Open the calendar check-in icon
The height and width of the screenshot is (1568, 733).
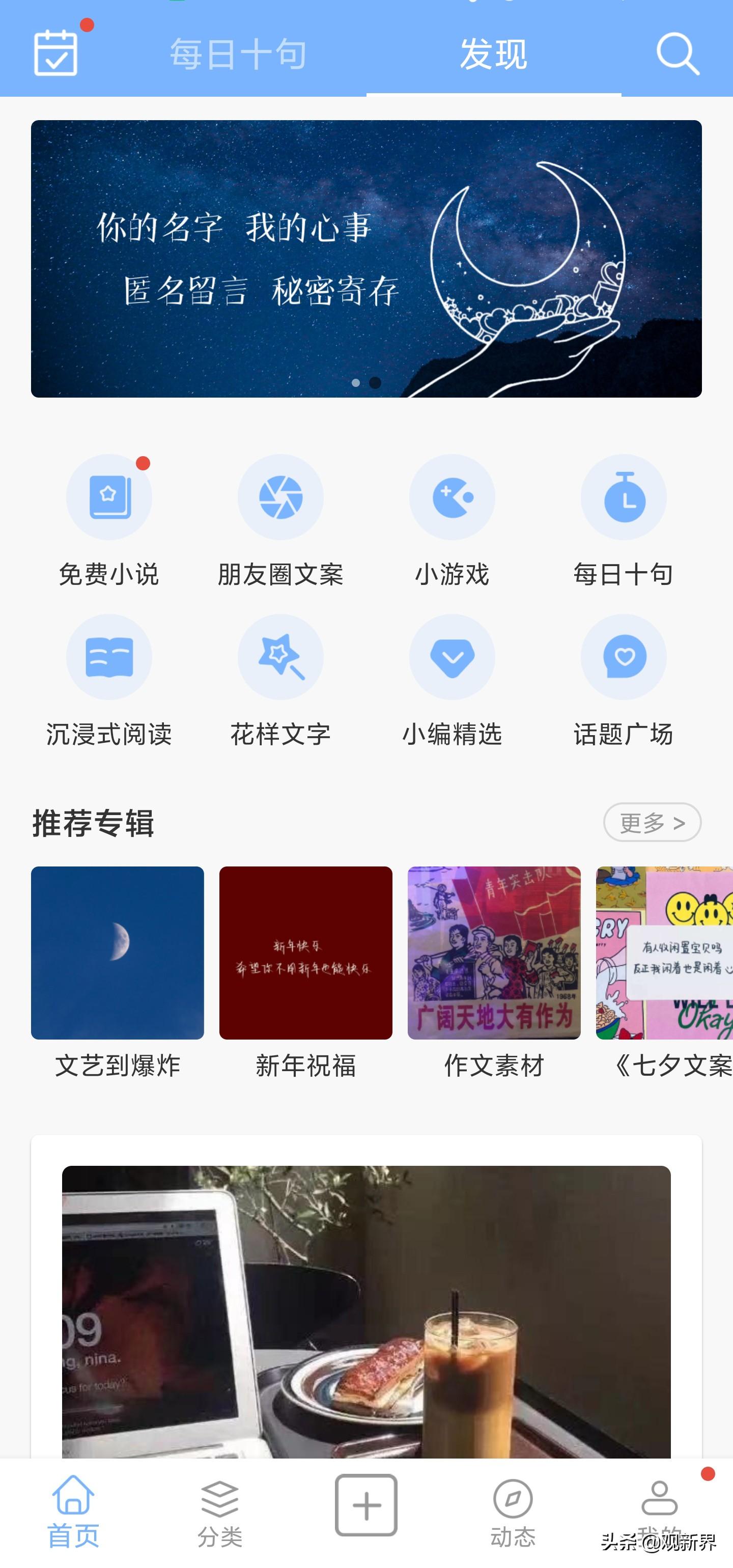(56, 53)
